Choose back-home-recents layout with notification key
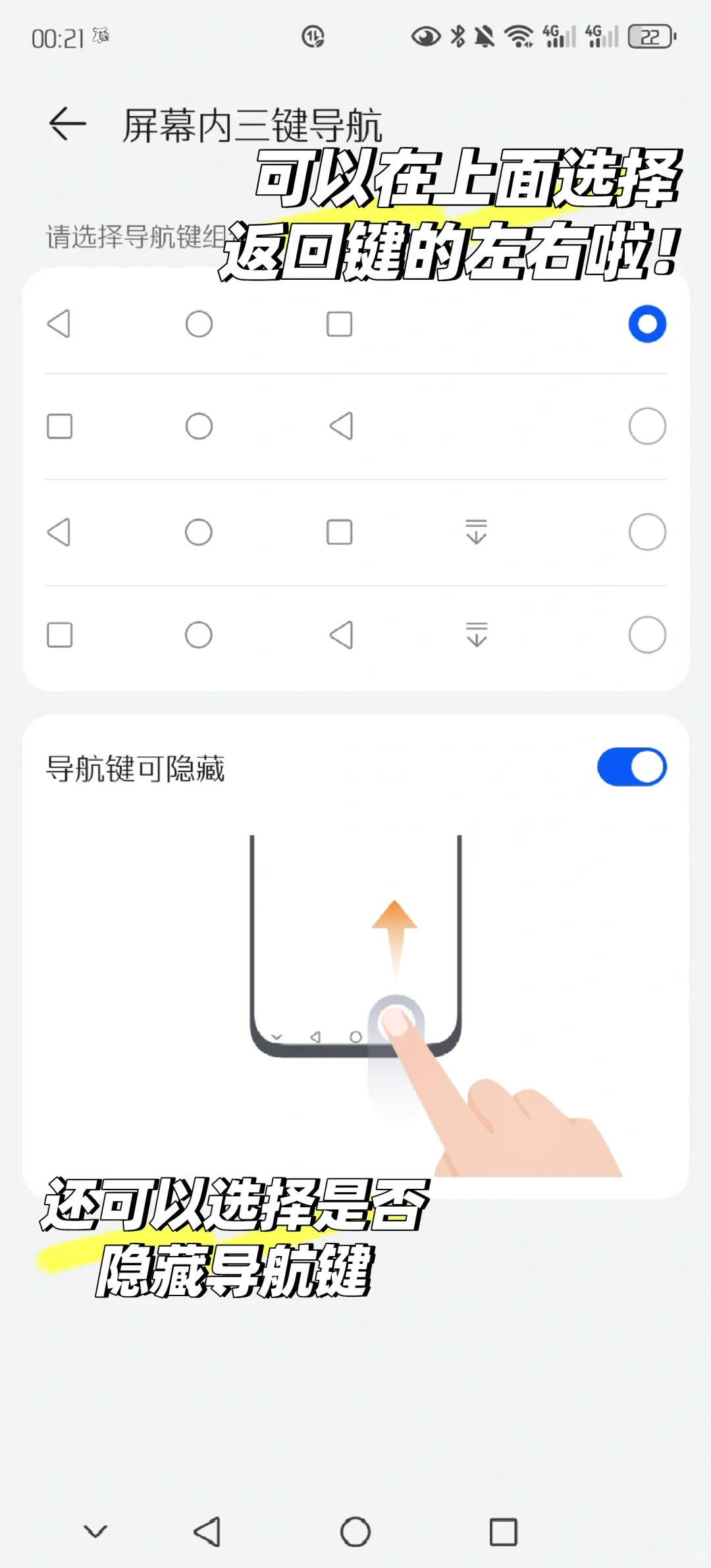The height and width of the screenshot is (1568, 711). (646, 532)
